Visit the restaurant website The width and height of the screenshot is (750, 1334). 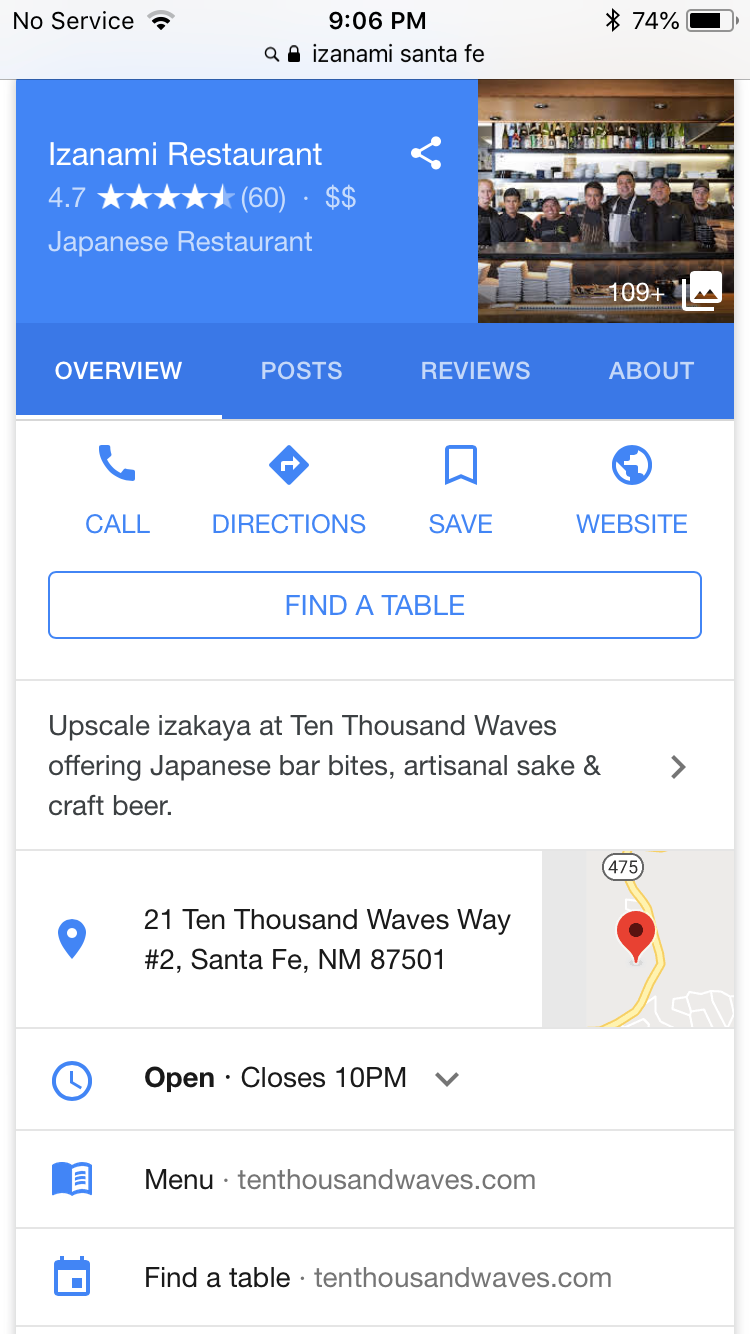pyautogui.click(x=632, y=490)
